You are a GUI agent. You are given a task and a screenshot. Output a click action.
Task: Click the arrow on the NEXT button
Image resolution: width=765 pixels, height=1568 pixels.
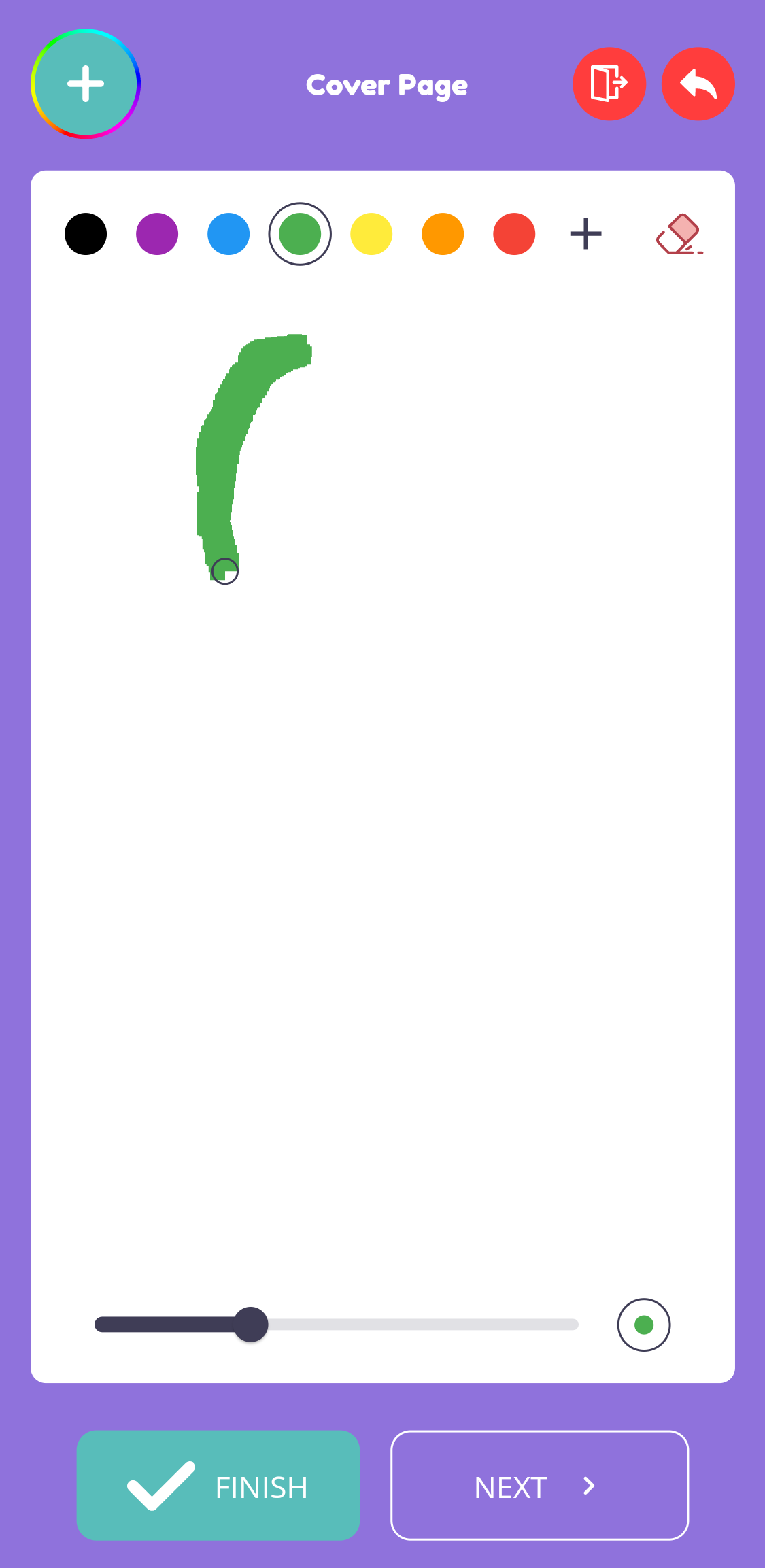coord(589,1486)
